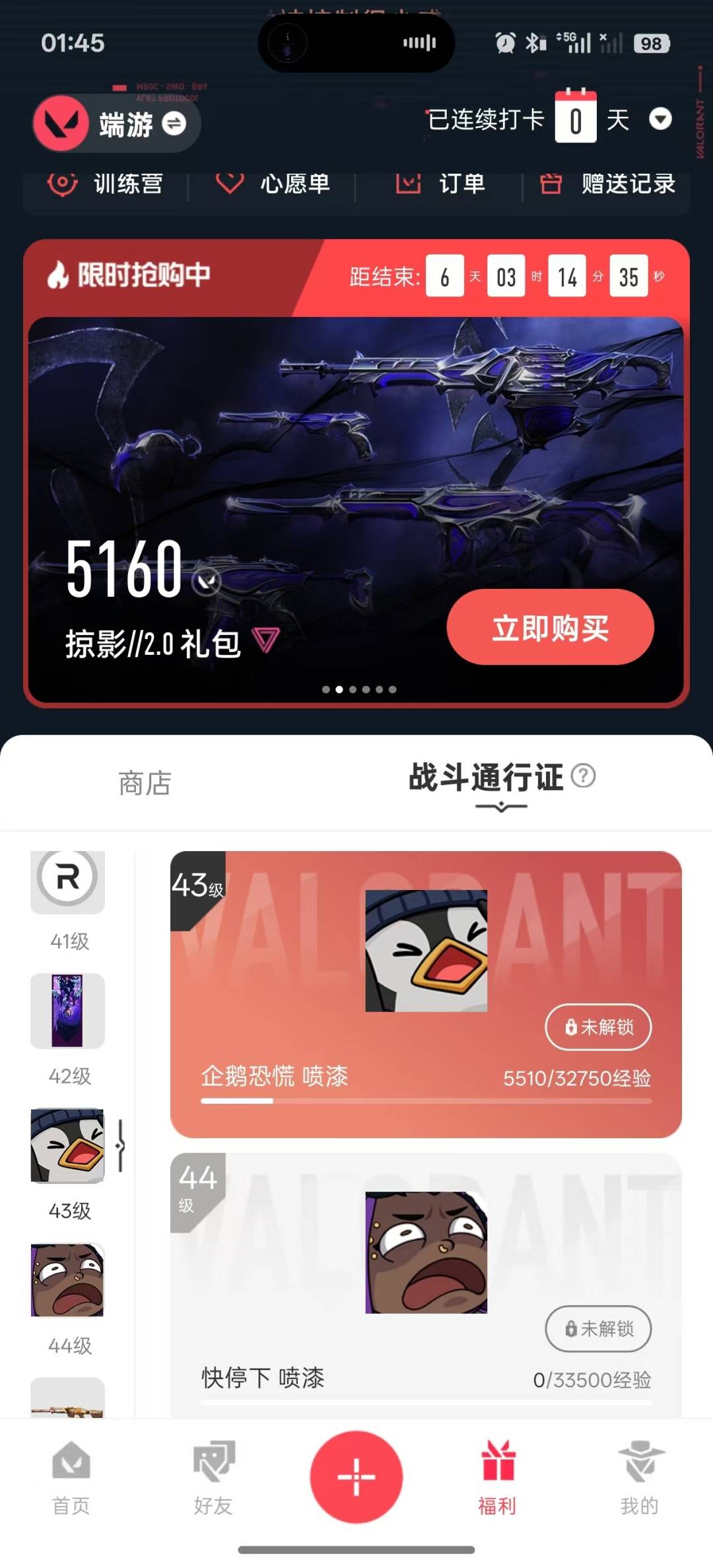Expand the 已连续打卡 check-in dropdown arrow

pyautogui.click(x=660, y=119)
